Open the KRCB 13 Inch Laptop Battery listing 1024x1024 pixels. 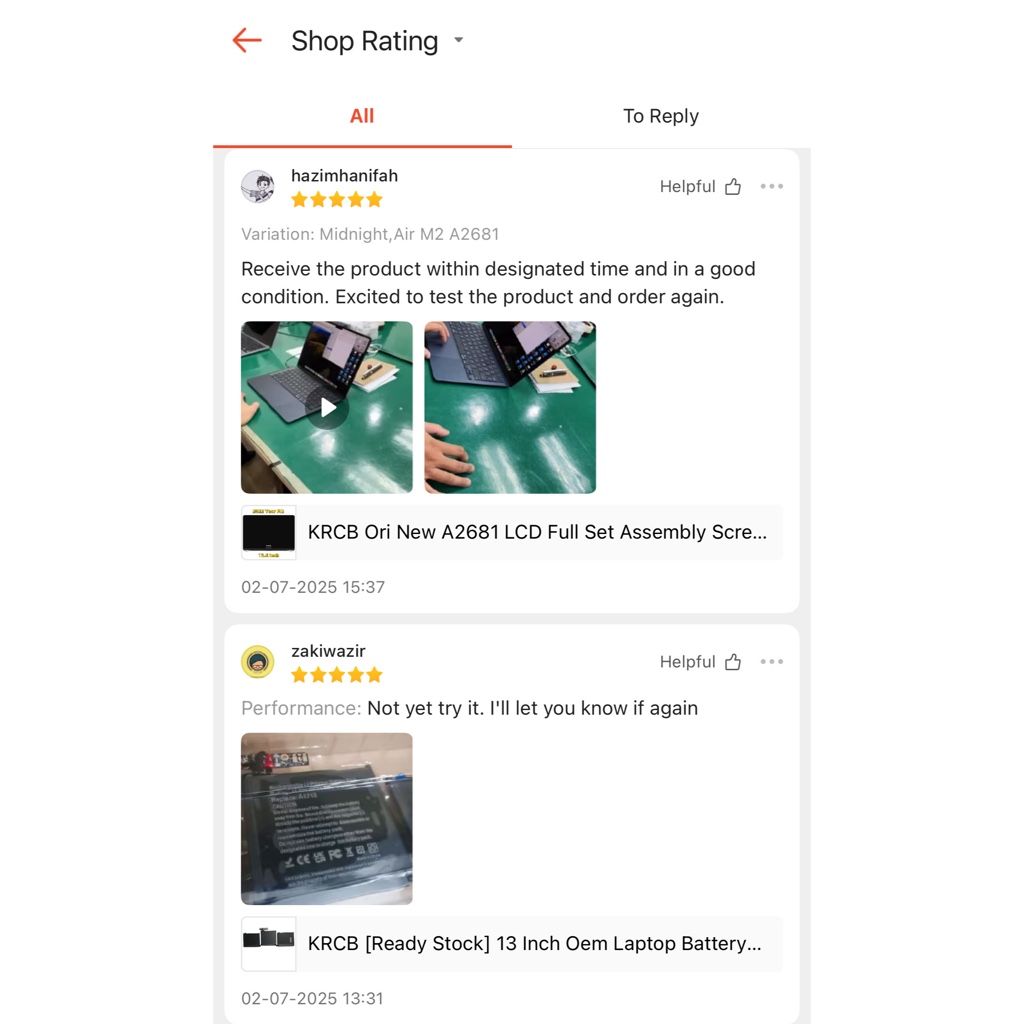[511, 944]
